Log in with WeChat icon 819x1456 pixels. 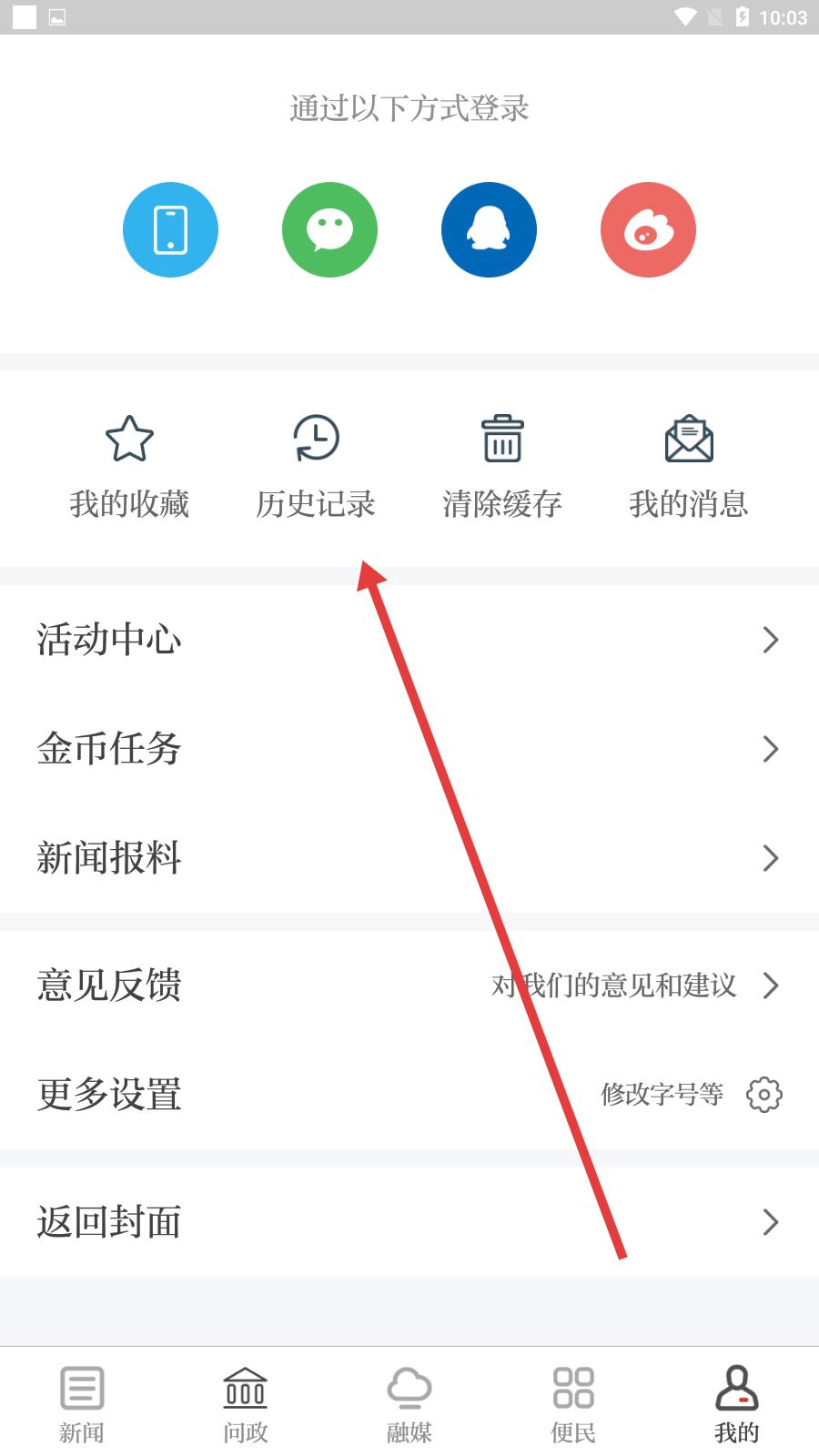click(x=329, y=229)
